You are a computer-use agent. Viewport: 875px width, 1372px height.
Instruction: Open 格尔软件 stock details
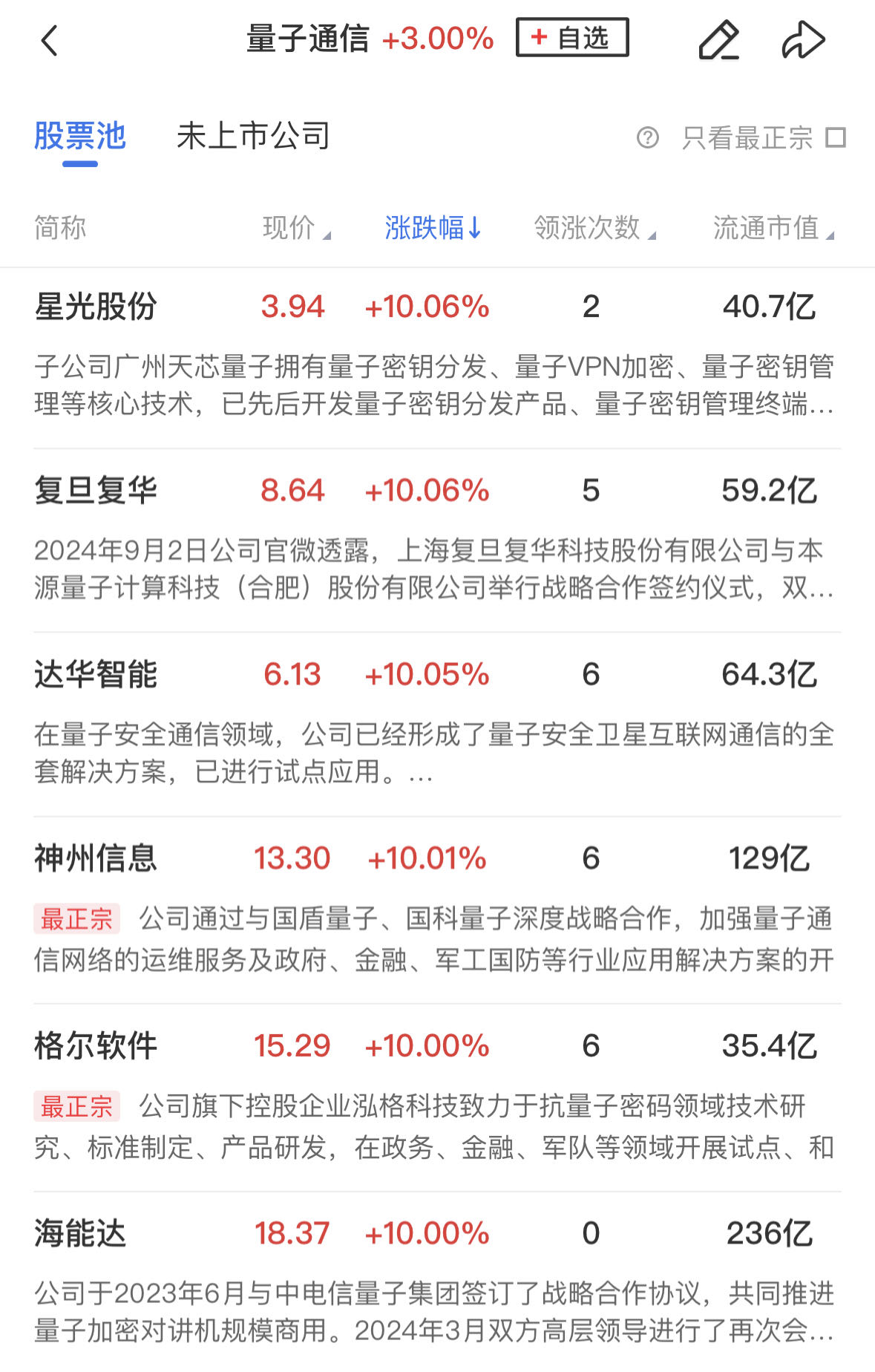96,1046
